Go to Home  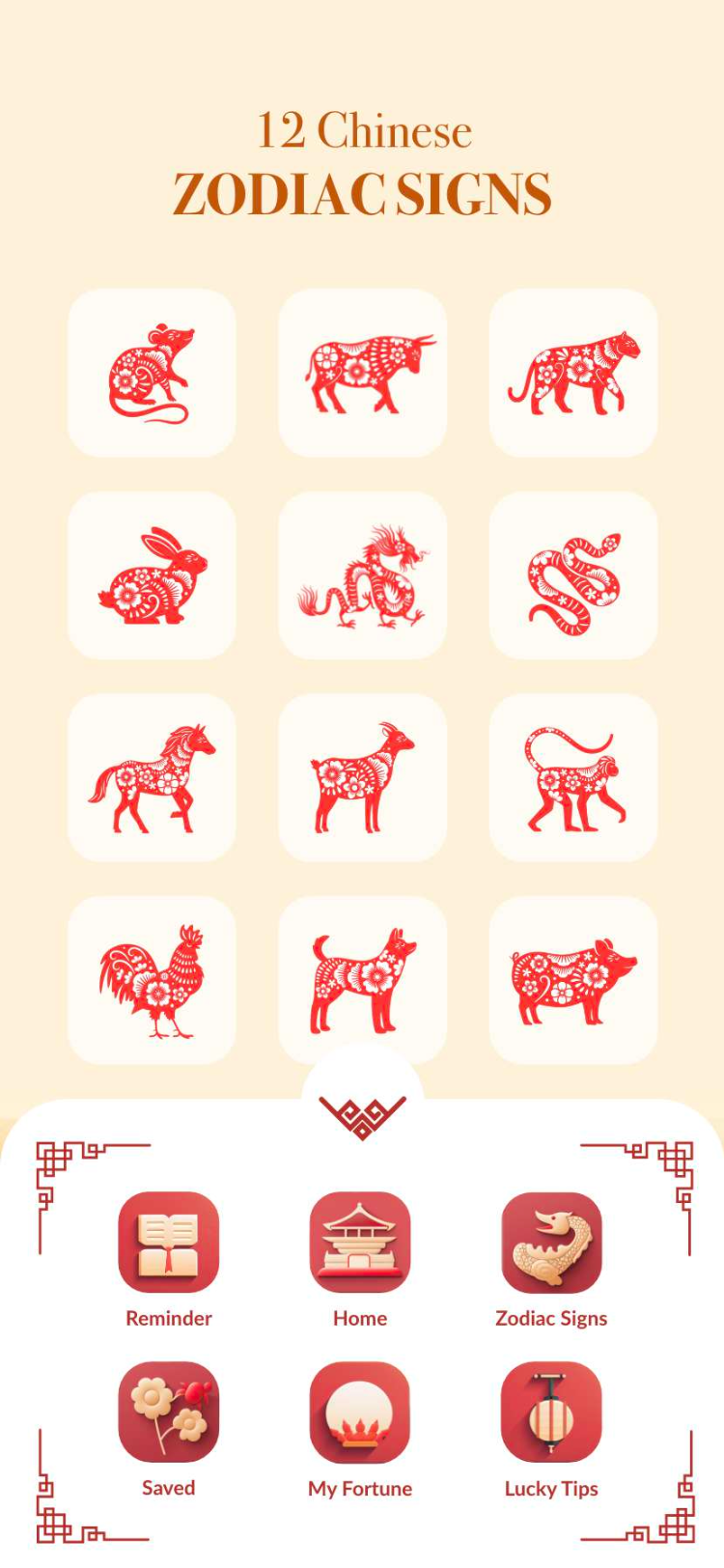360,1243
